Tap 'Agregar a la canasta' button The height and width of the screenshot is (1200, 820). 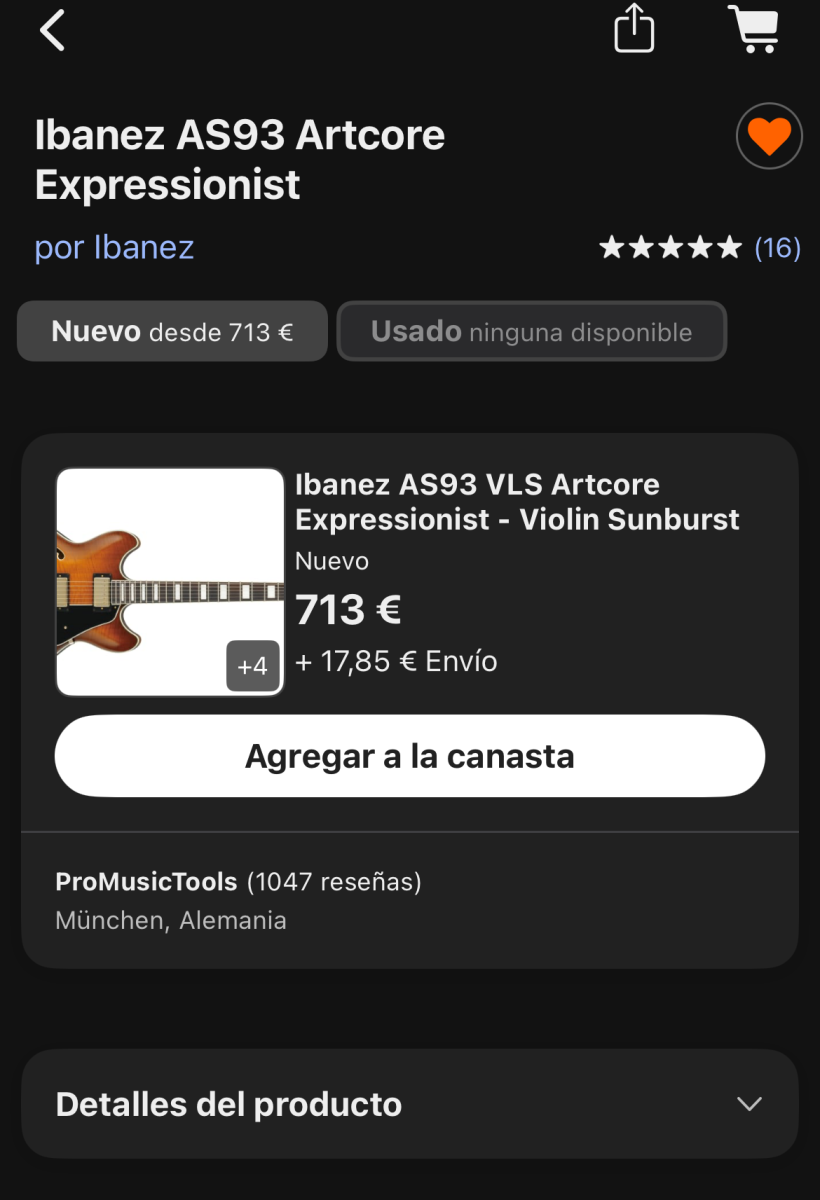tap(410, 756)
